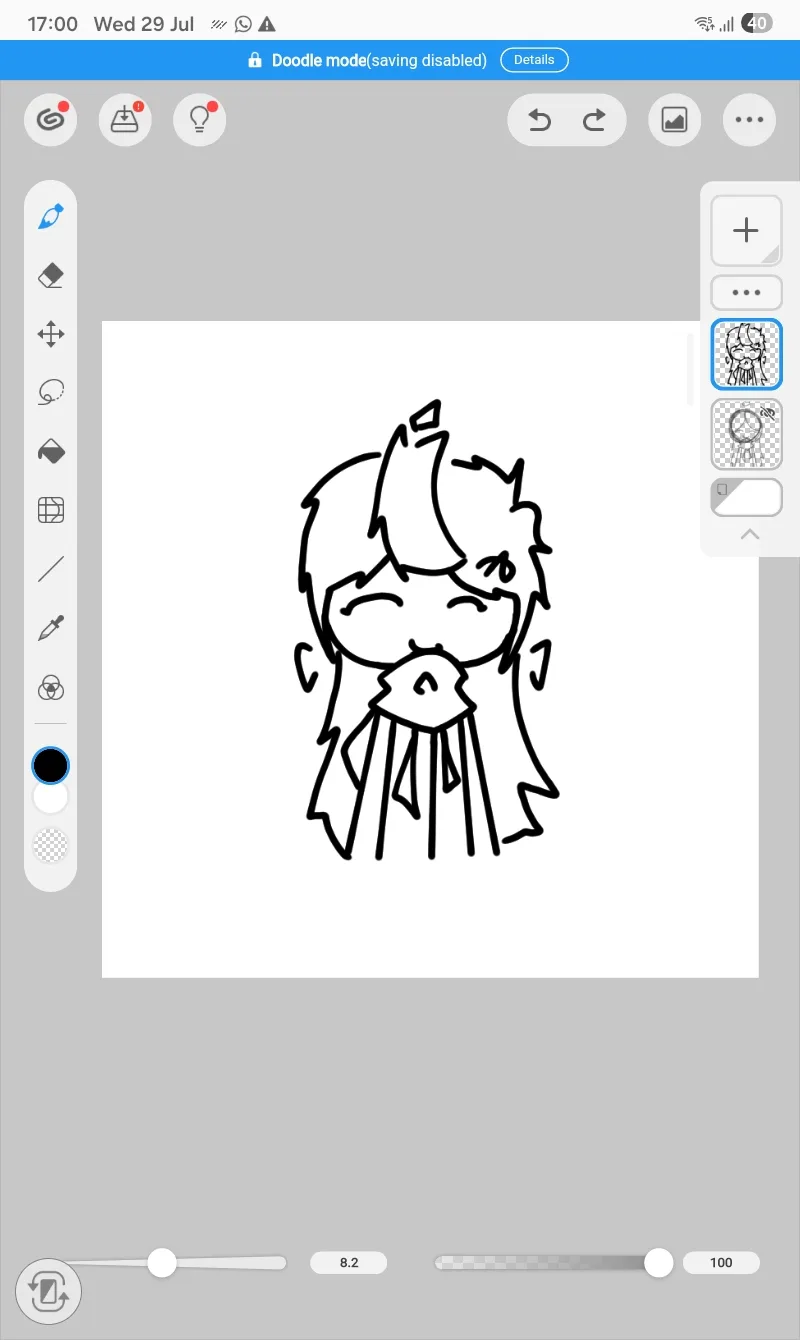800x1340 pixels.
Task: Tap the brush size slider handle
Action: point(162,1263)
